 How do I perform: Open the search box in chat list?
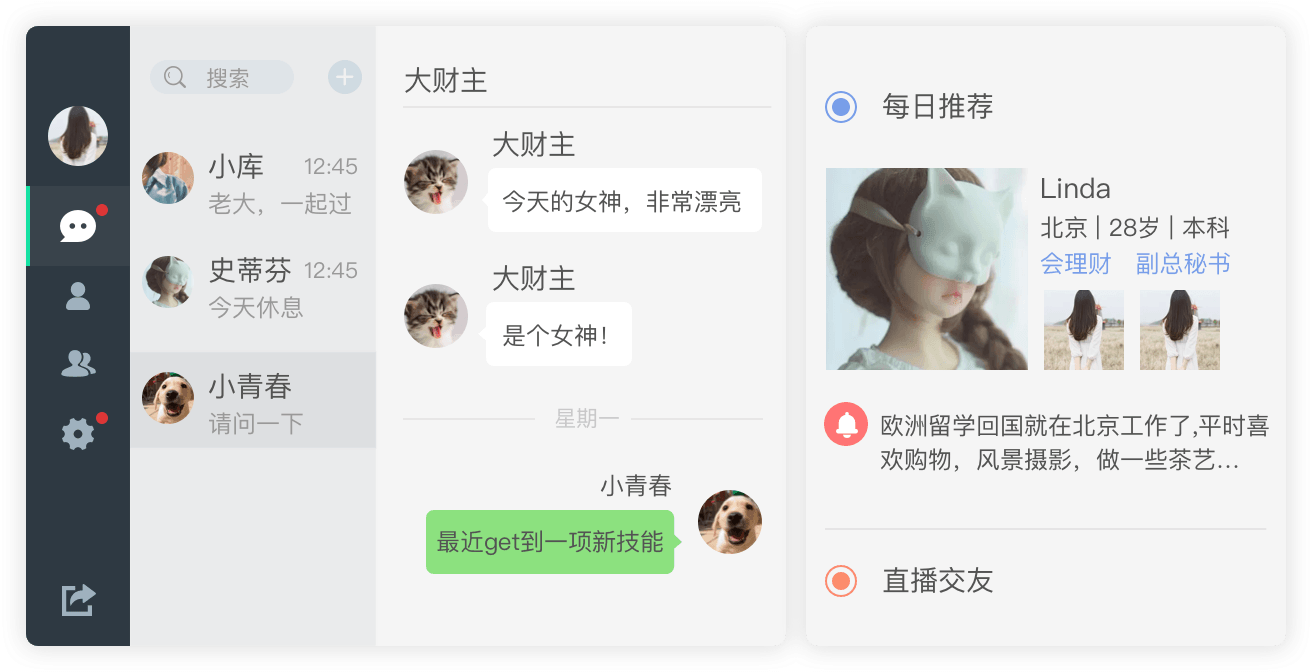(x=222, y=78)
